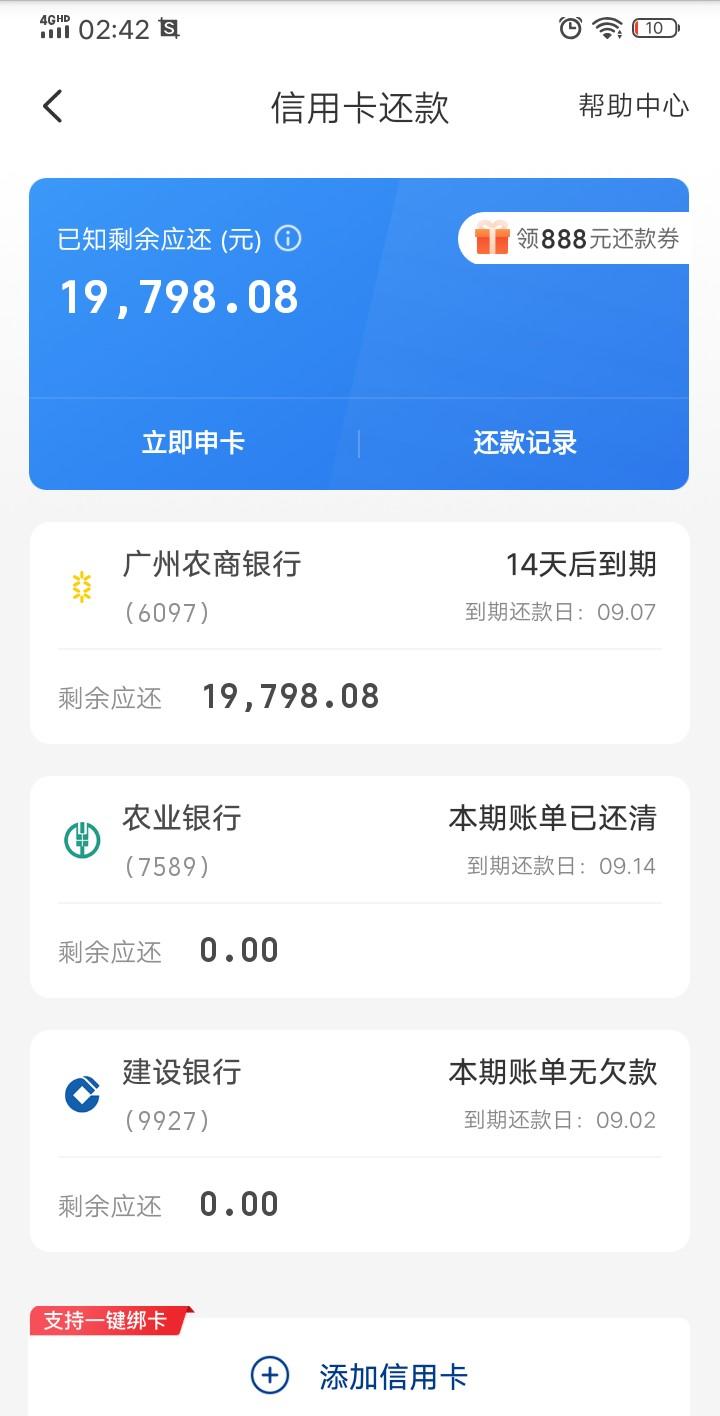The width and height of the screenshot is (720, 1416).
Task: Go back using the top-left arrow
Action: coord(53,106)
